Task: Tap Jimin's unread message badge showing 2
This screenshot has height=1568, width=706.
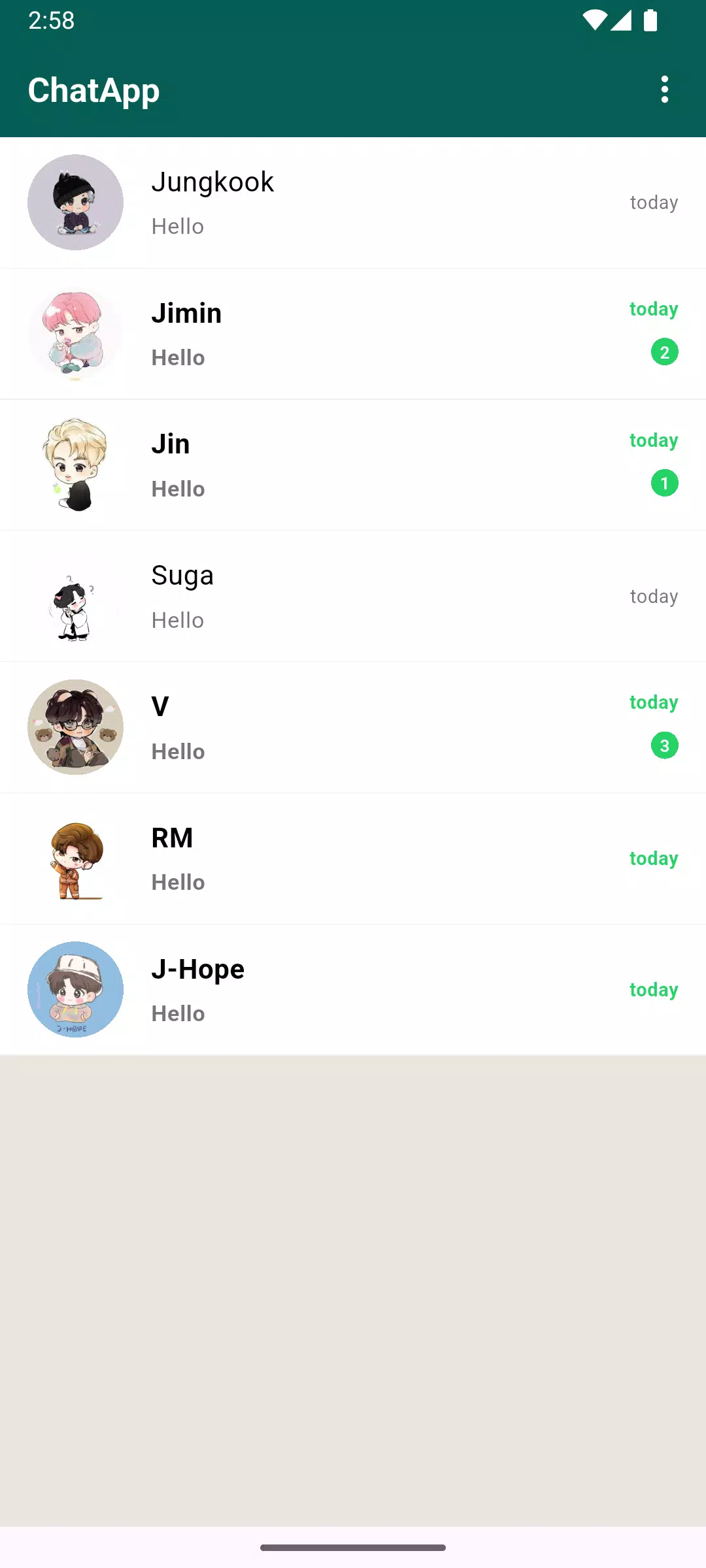Action: (x=664, y=352)
